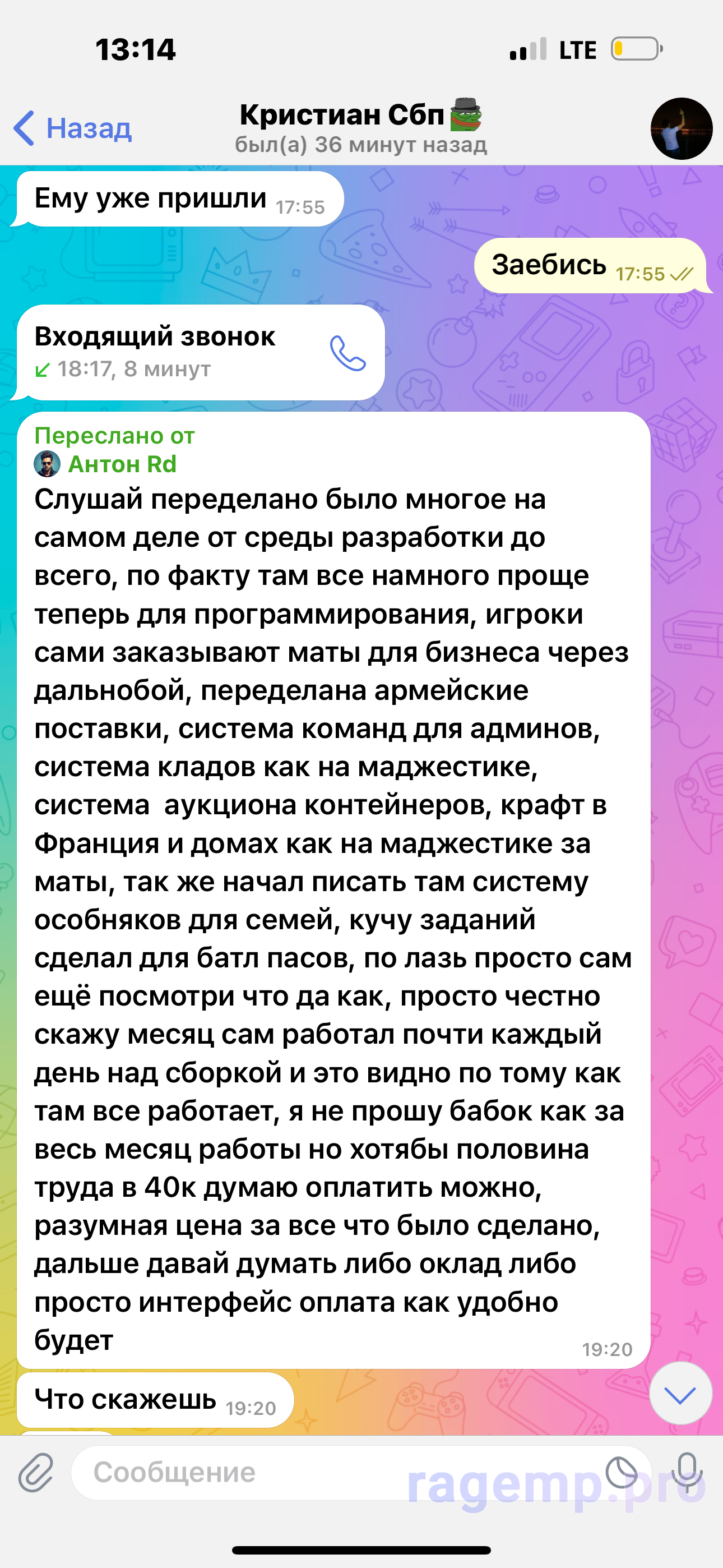The width and height of the screenshot is (723, 1568).
Task: Go back via the Назад button
Action: (x=72, y=128)
